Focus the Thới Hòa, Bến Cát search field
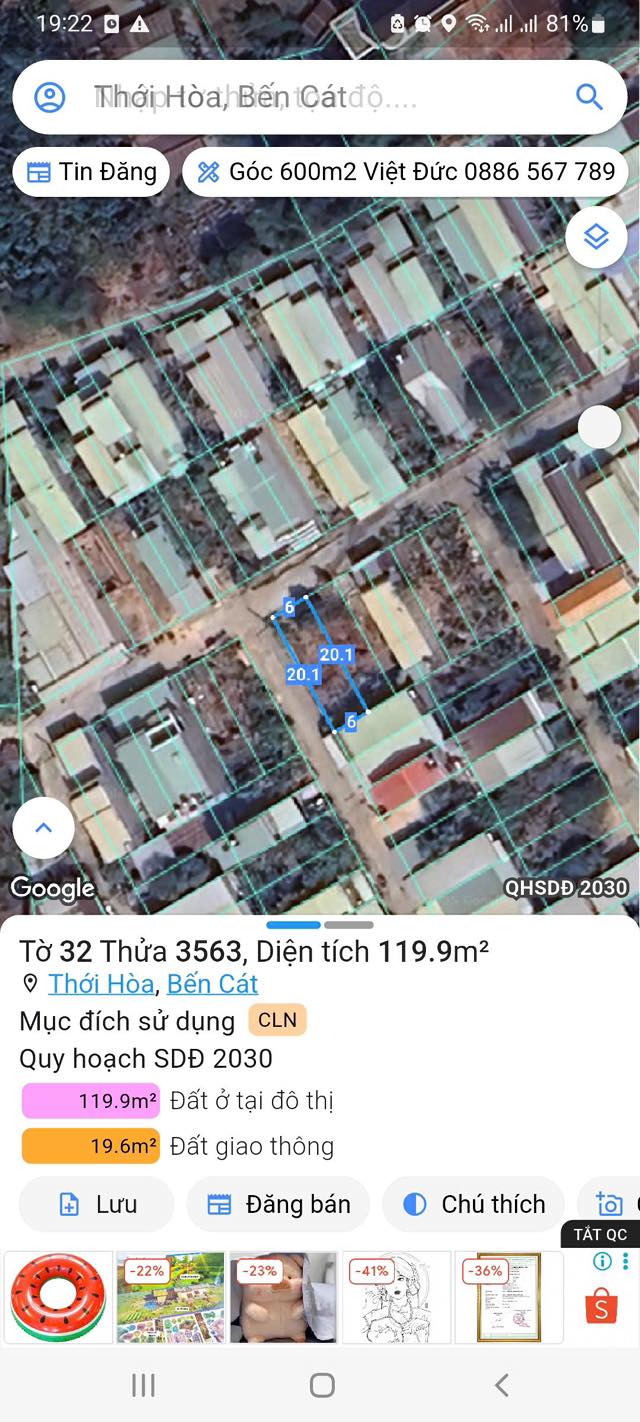Viewport: 640px width, 1422px height. click(300, 97)
